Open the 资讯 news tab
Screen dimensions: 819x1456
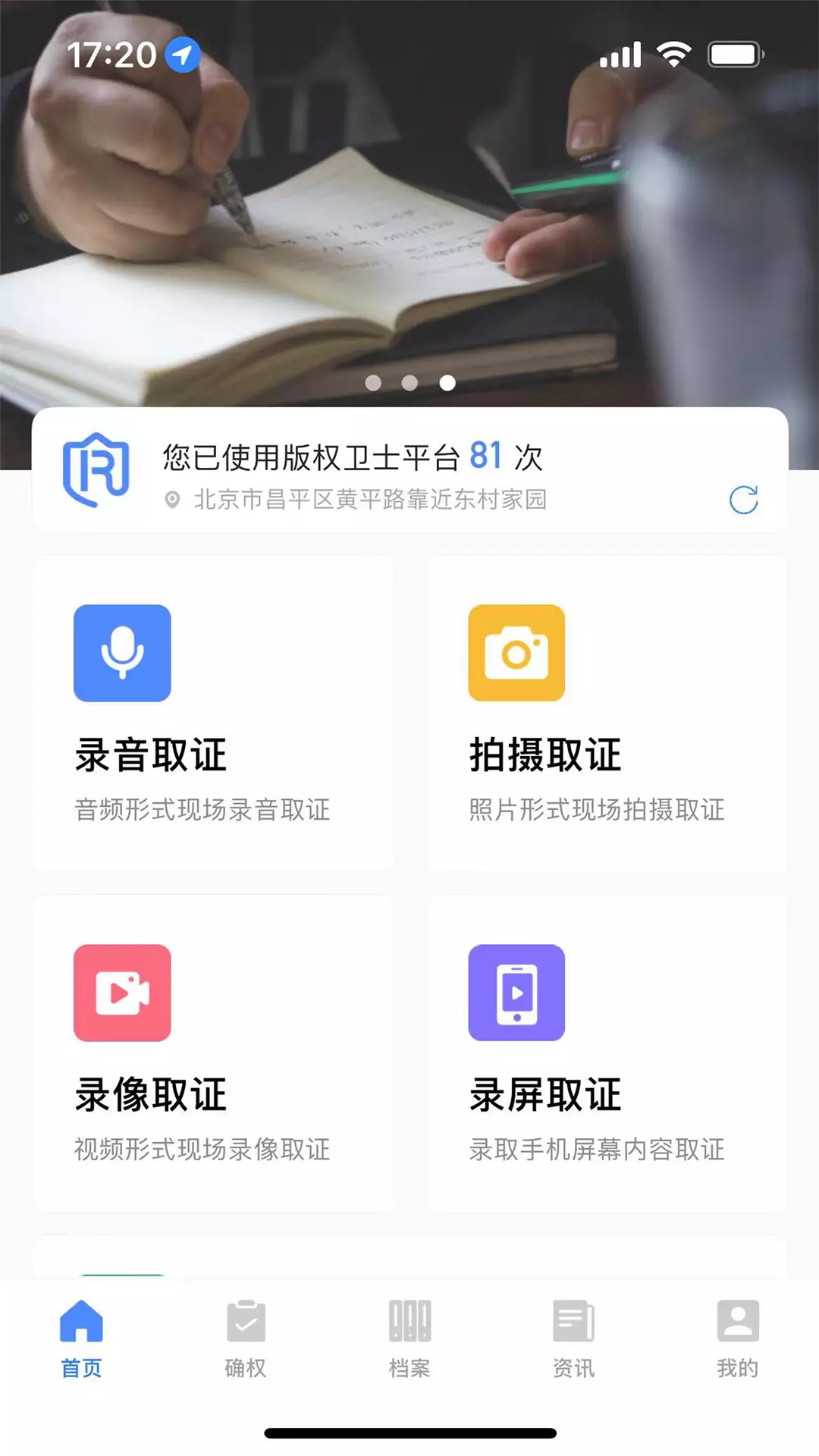(573, 1338)
